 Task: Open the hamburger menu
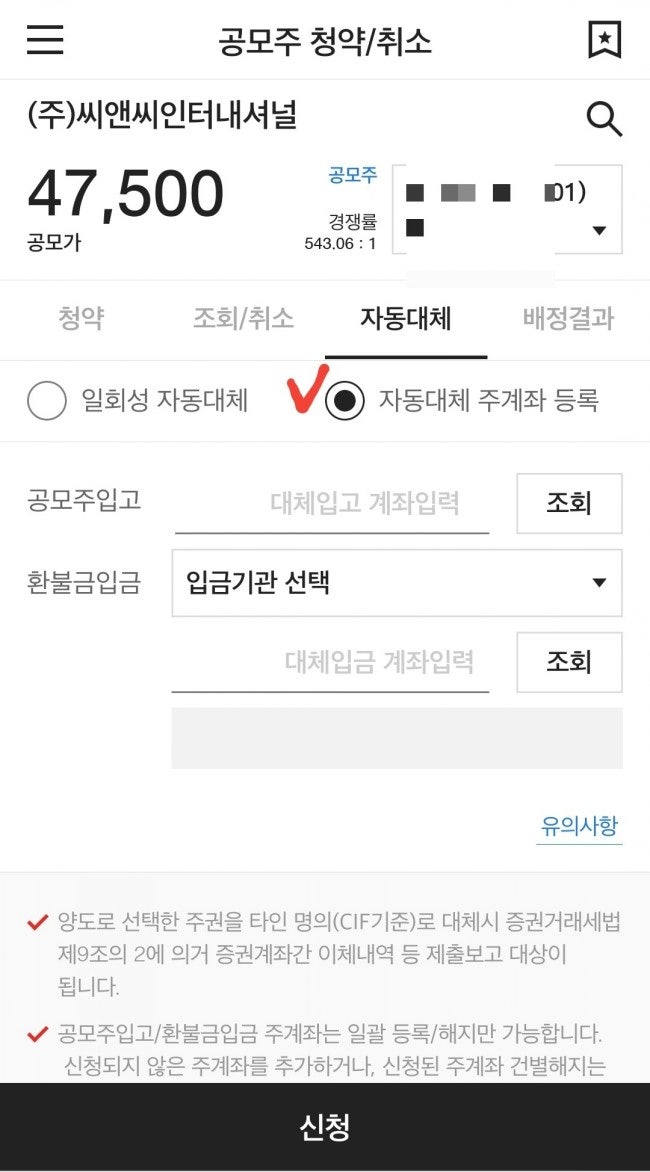45,39
